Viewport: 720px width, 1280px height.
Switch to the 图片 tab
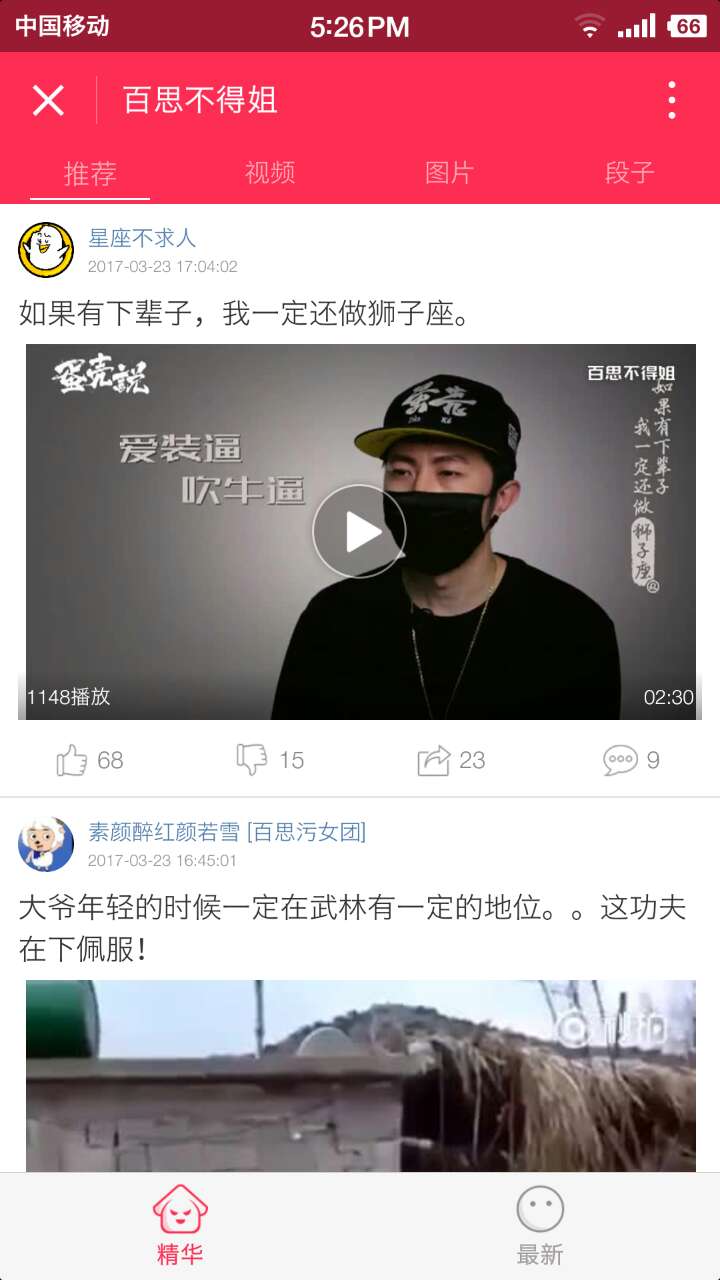(x=449, y=173)
